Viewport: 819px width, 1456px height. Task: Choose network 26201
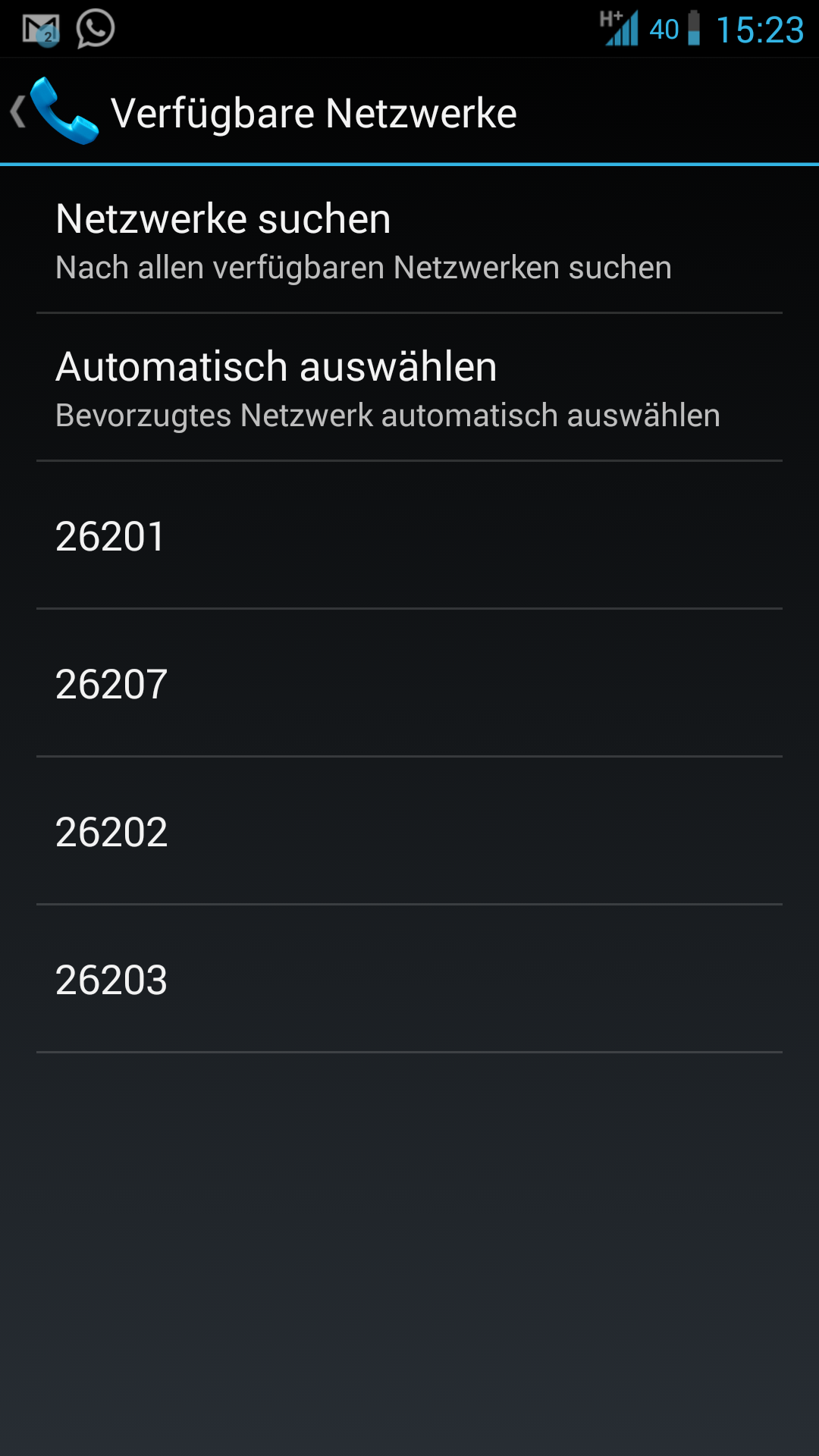click(x=409, y=535)
